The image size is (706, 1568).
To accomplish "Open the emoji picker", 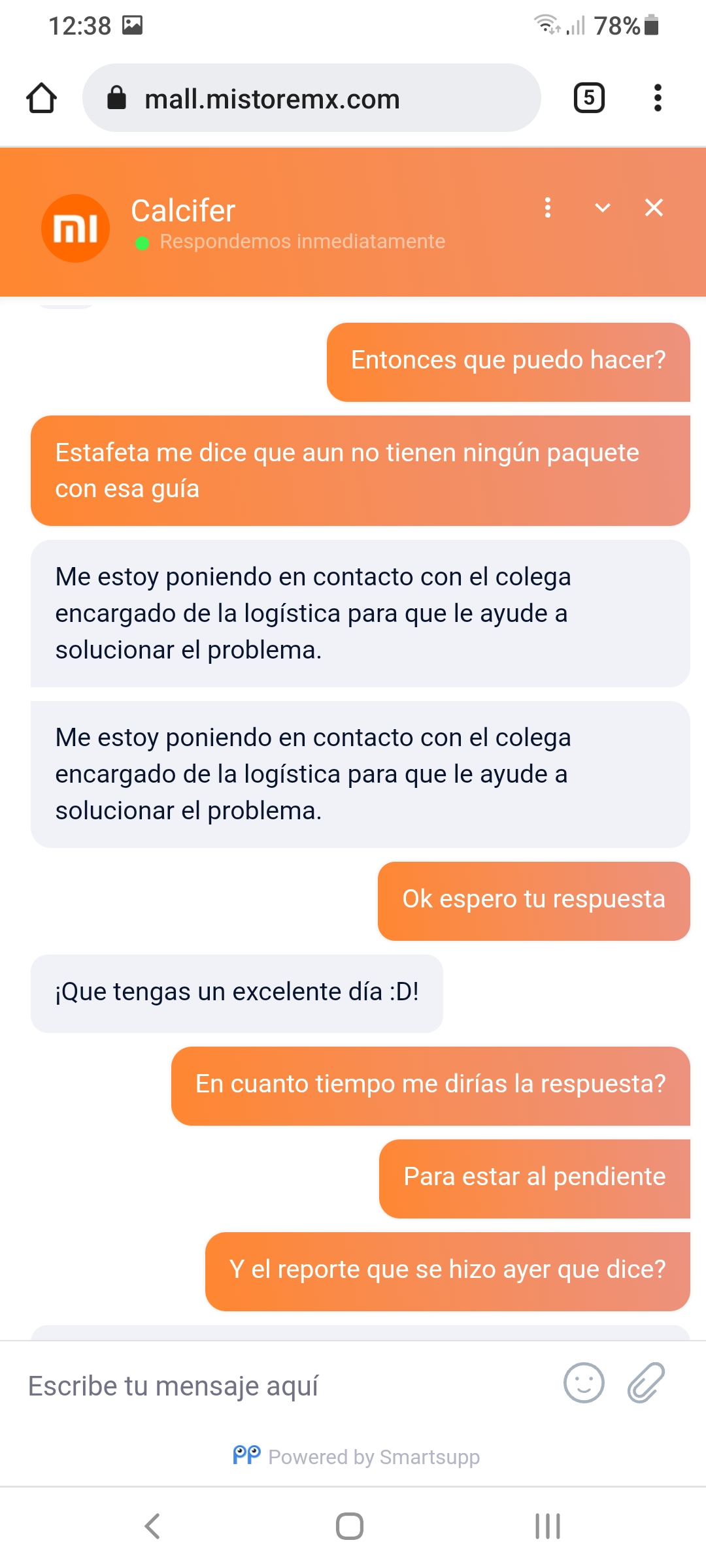I will click(x=584, y=1383).
